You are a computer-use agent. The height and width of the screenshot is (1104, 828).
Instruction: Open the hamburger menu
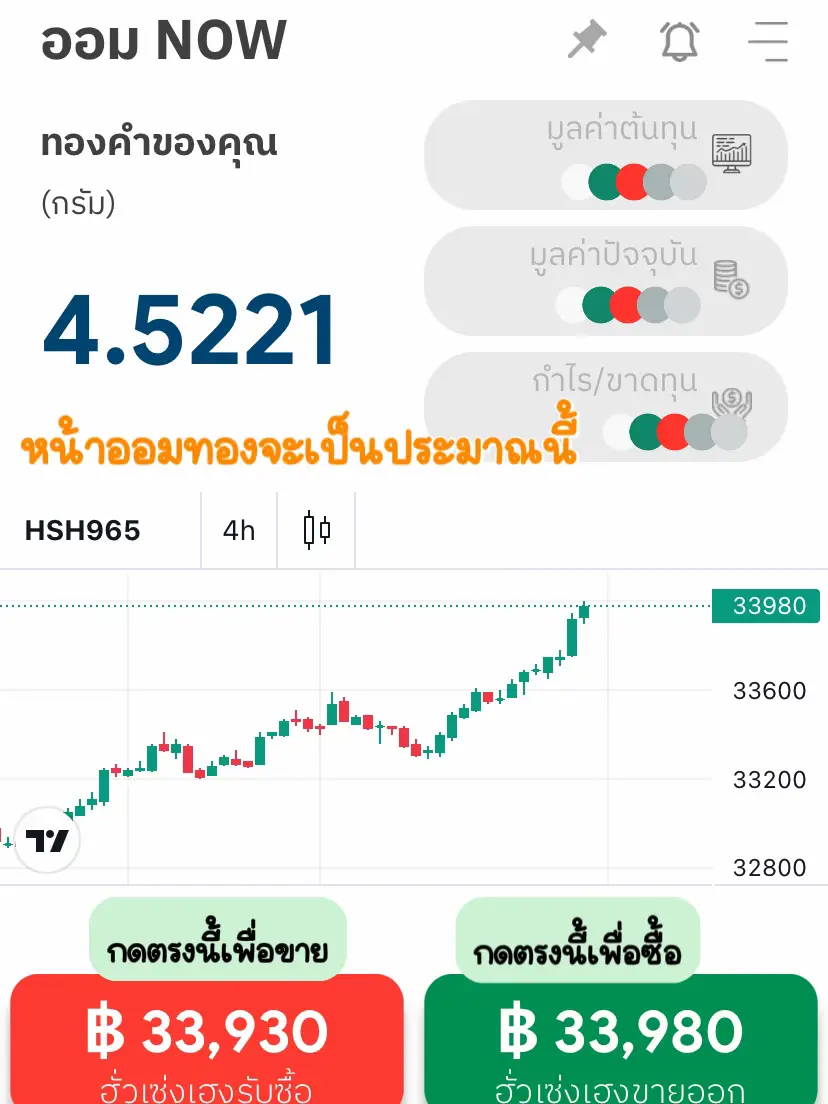pyautogui.click(x=768, y=42)
